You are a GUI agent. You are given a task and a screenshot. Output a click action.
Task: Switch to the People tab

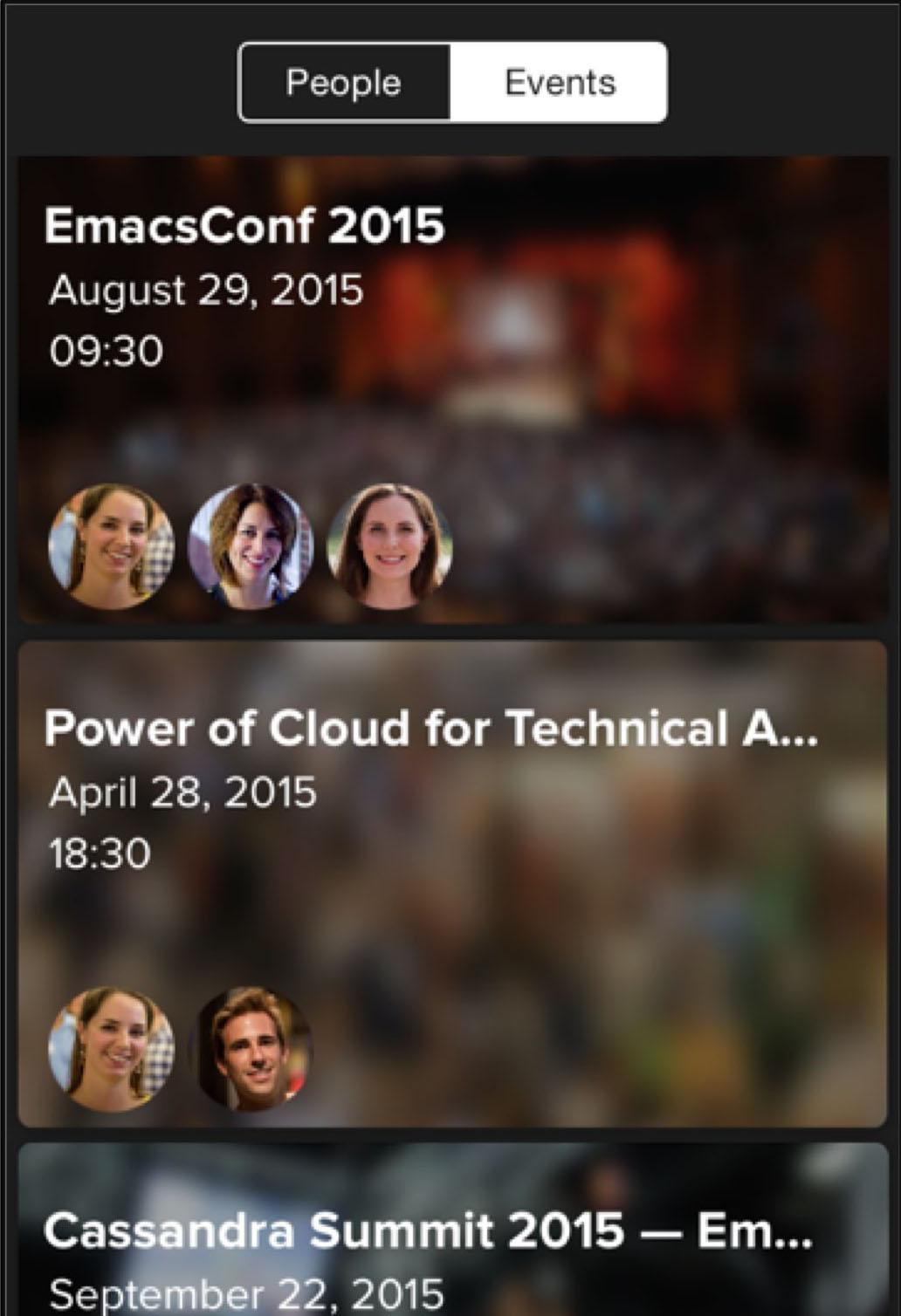[x=344, y=83]
